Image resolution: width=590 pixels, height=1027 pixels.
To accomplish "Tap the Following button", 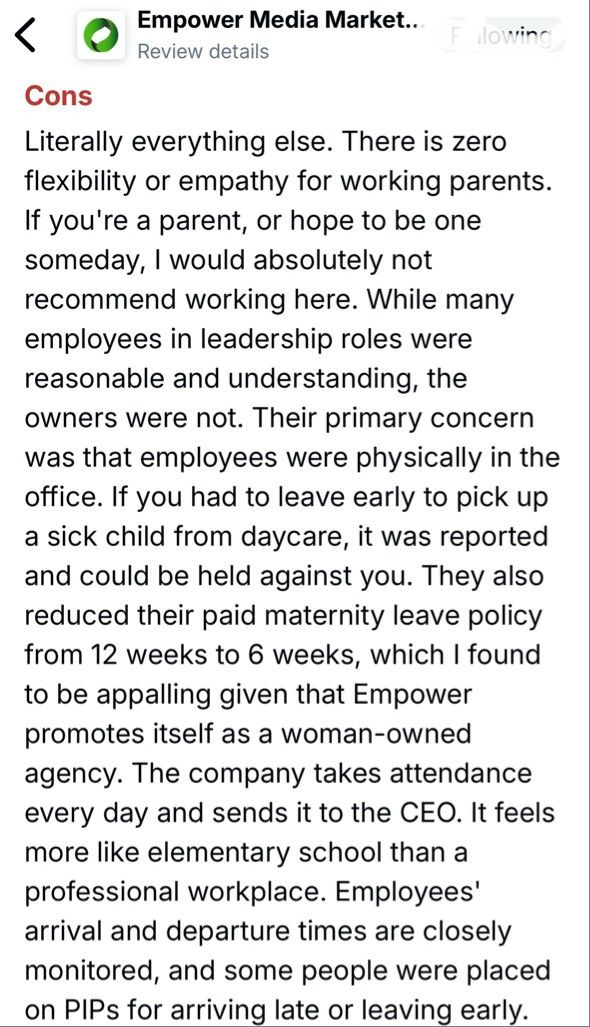I will [503, 35].
